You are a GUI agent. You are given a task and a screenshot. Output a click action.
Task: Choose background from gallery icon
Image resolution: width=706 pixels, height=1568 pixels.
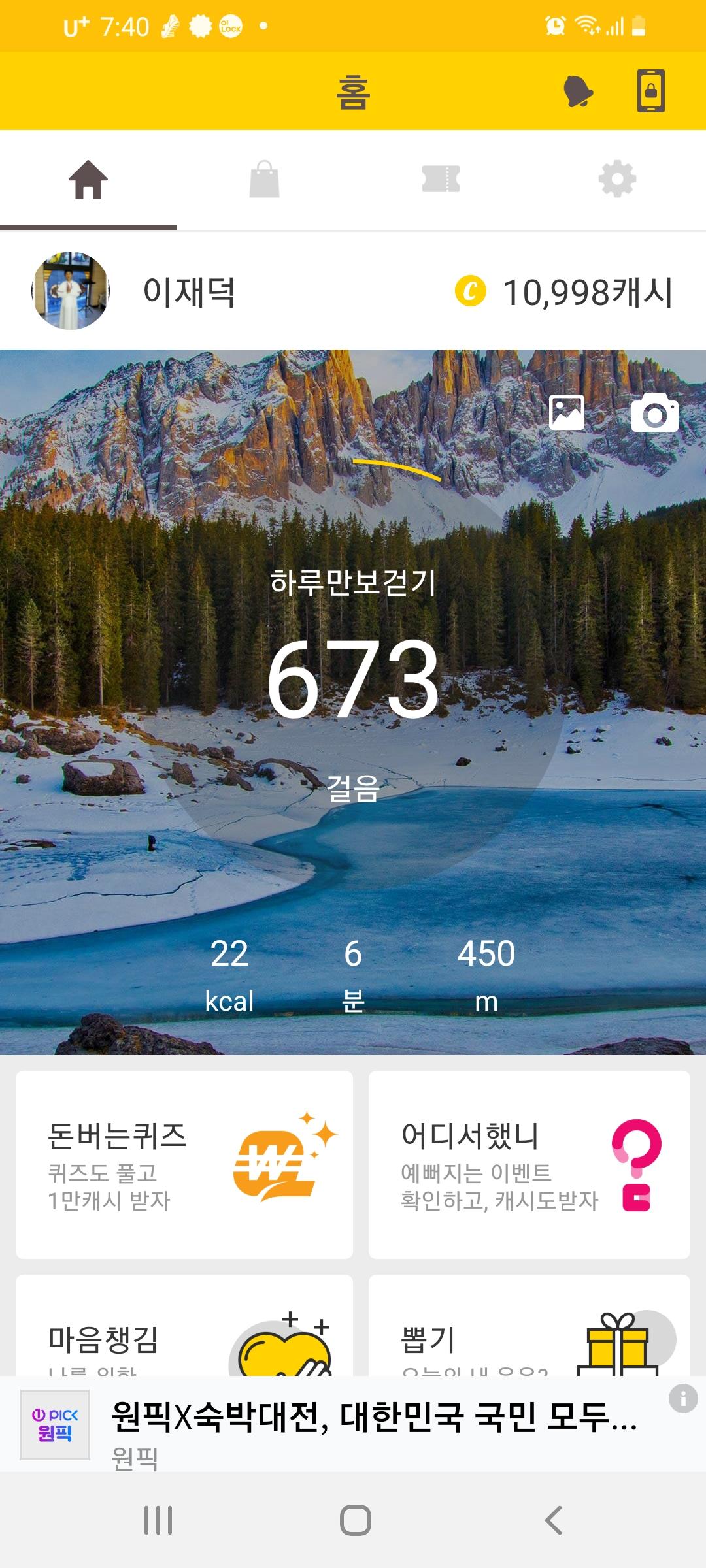point(567,413)
